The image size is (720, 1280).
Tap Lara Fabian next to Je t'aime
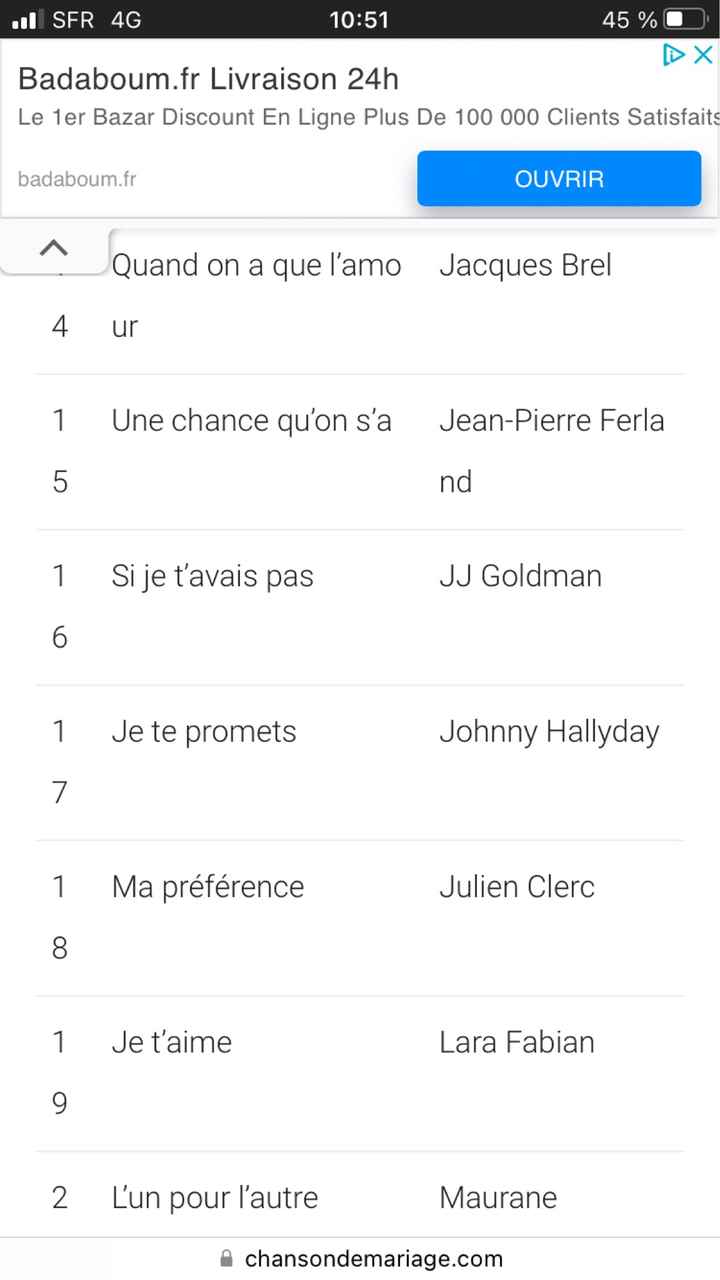(517, 1042)
